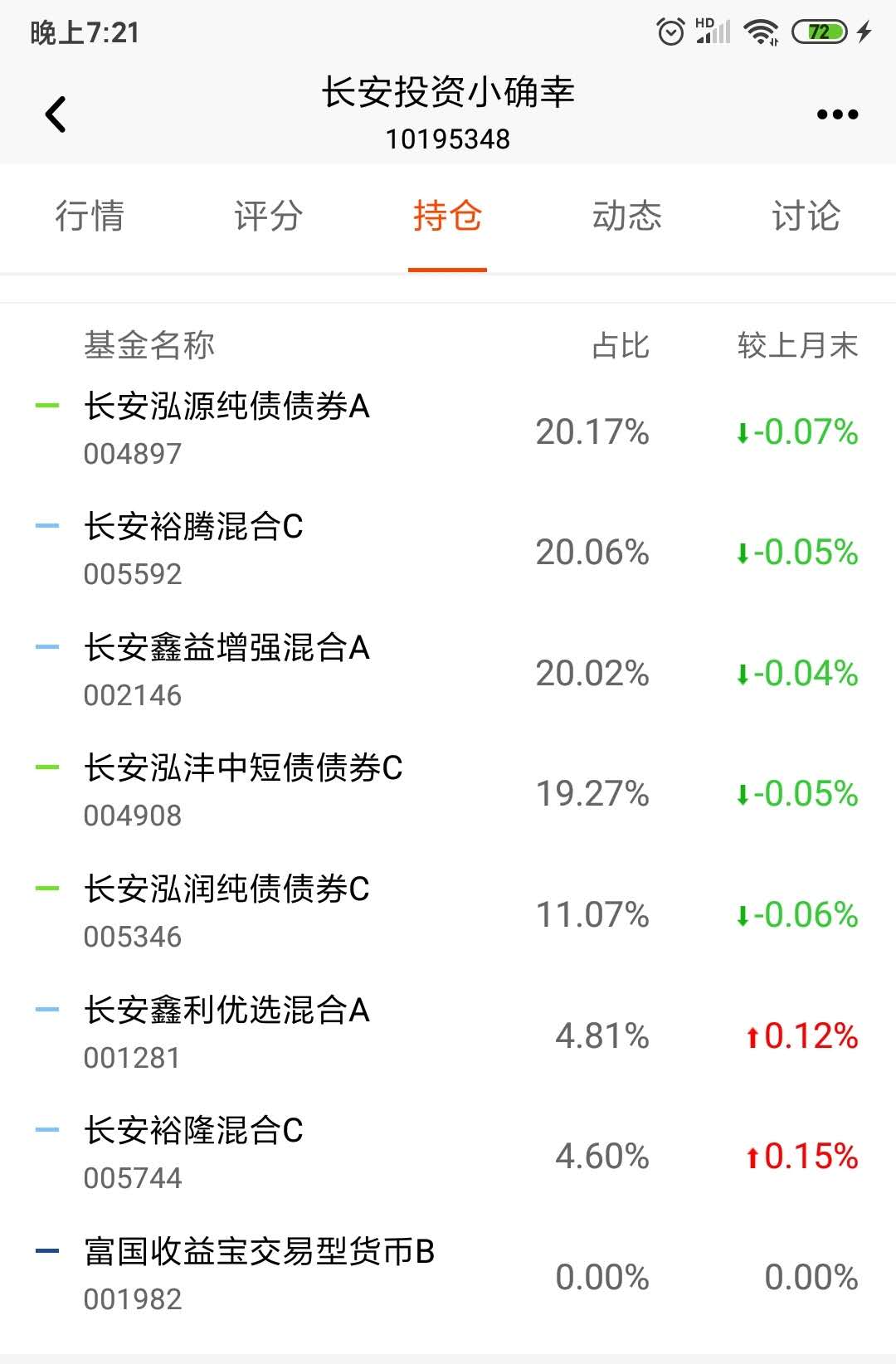Tap 占比 column header to sort
The height and width of the screenshot is (1364, 896).
619,345
